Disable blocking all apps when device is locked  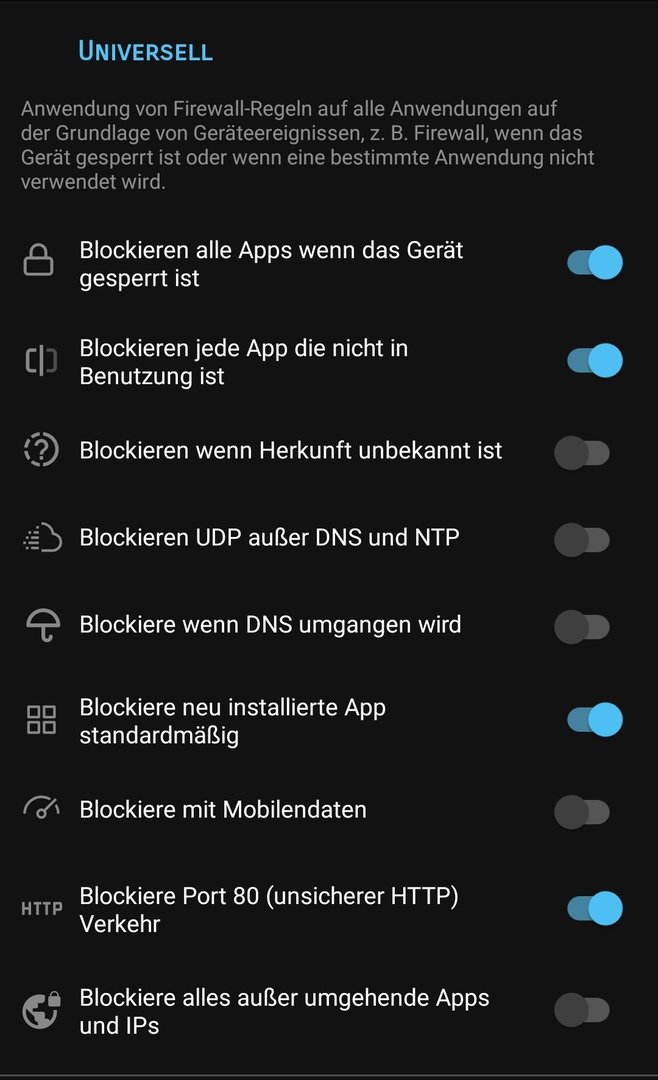coord(594,263)
